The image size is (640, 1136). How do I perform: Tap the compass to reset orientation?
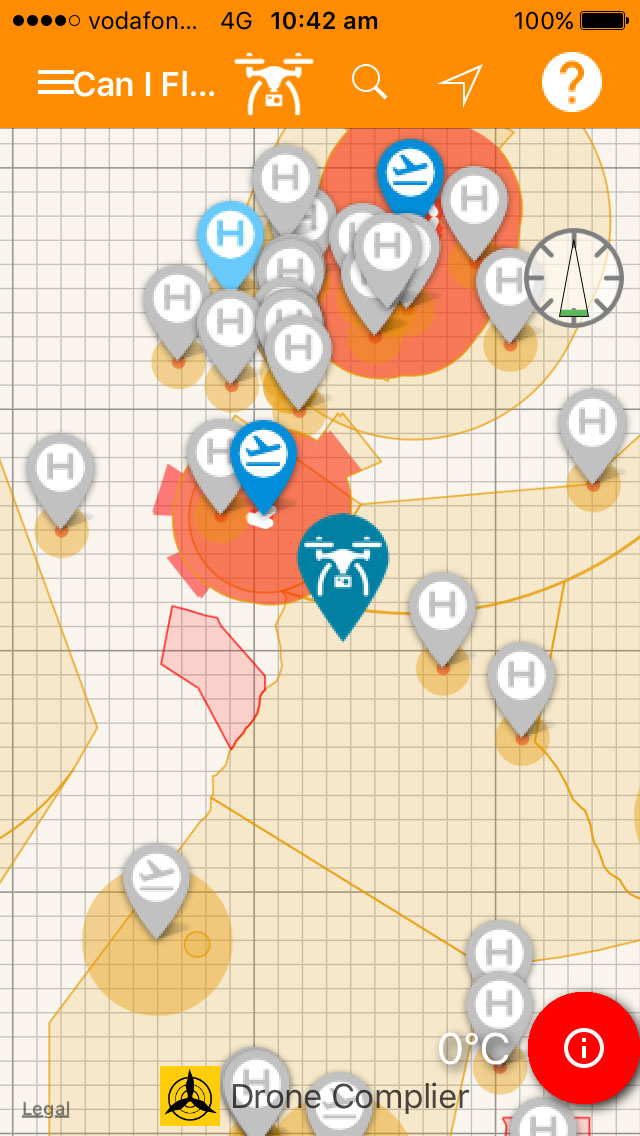pos(574,278)
